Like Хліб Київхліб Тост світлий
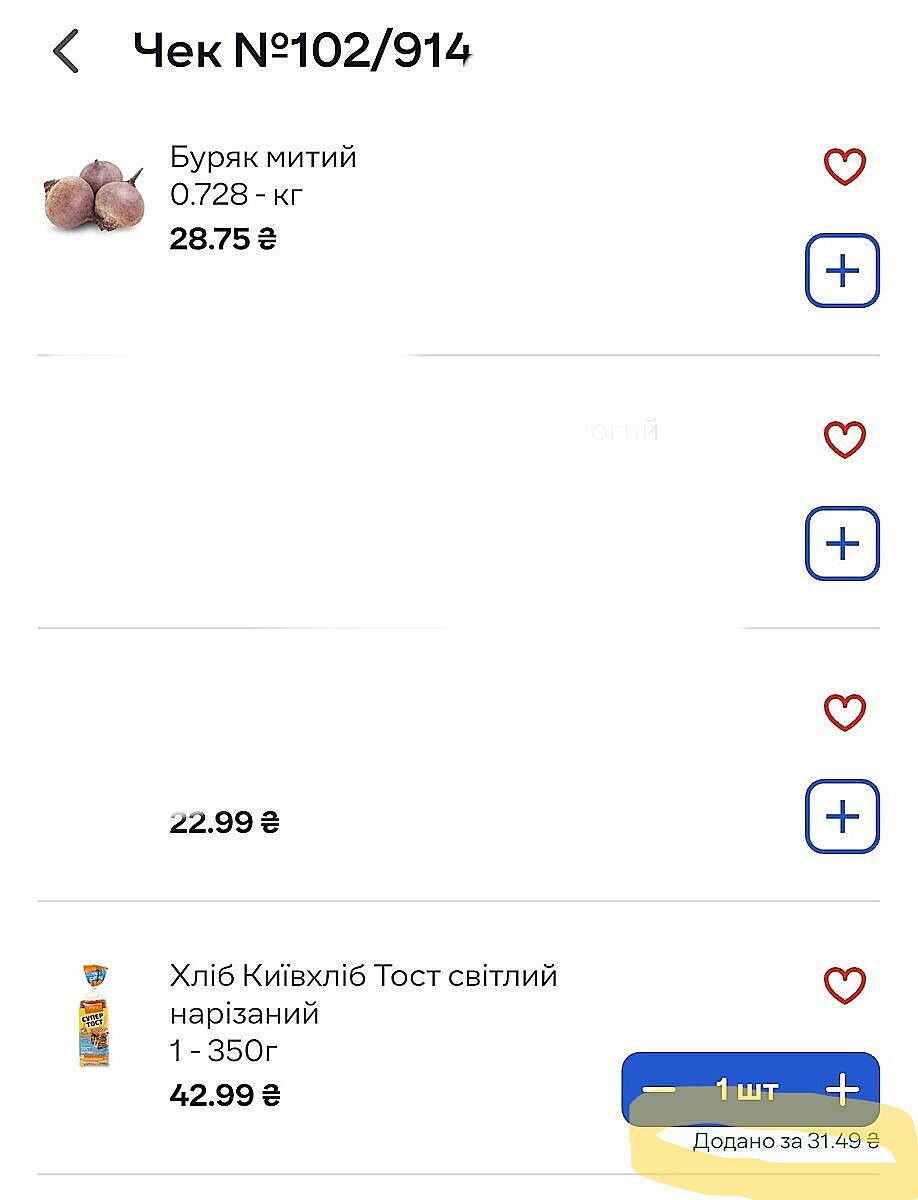Image resolution: width=918 pixels, height=1200 pixels. (844, 986)
